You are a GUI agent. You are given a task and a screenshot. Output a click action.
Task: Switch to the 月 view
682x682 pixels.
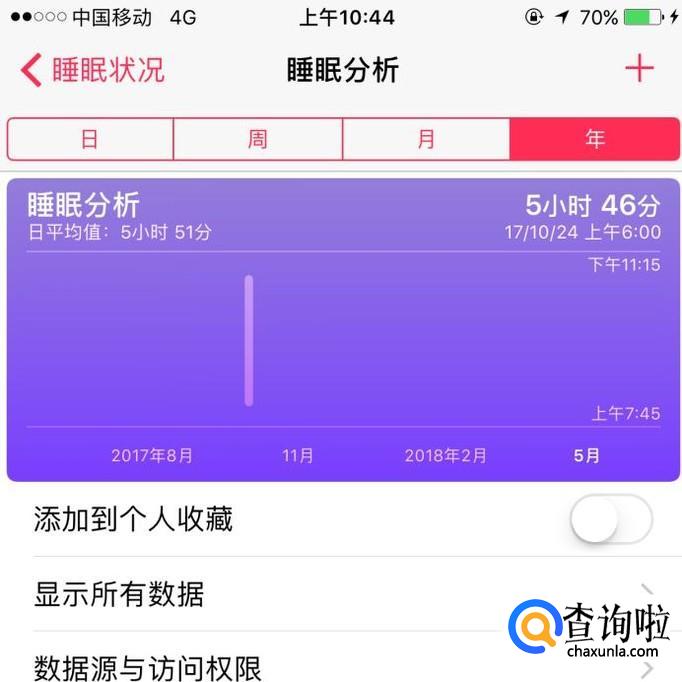click(x=426, y=139)
